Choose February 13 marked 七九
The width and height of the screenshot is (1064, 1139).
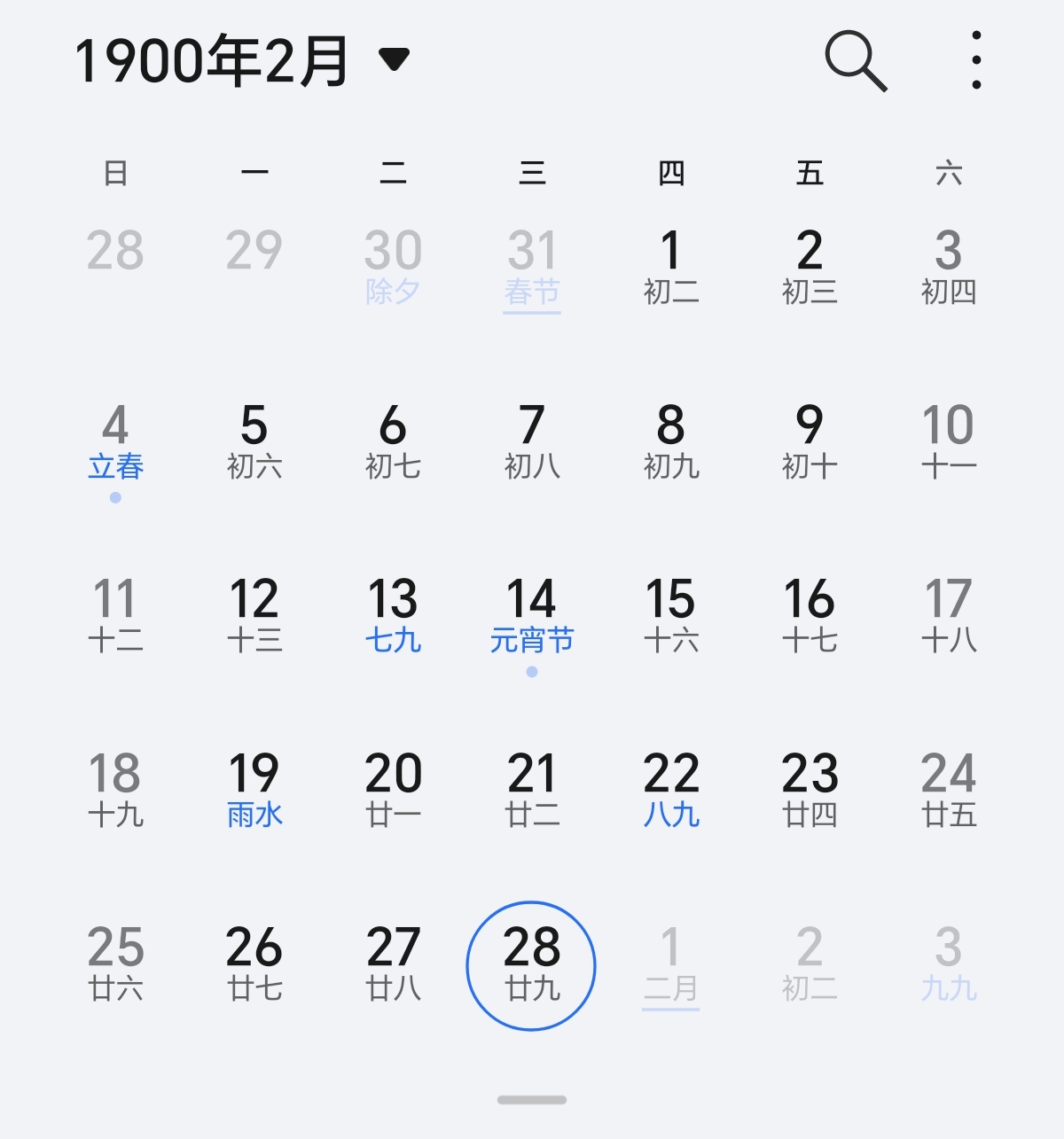point(393,616)
